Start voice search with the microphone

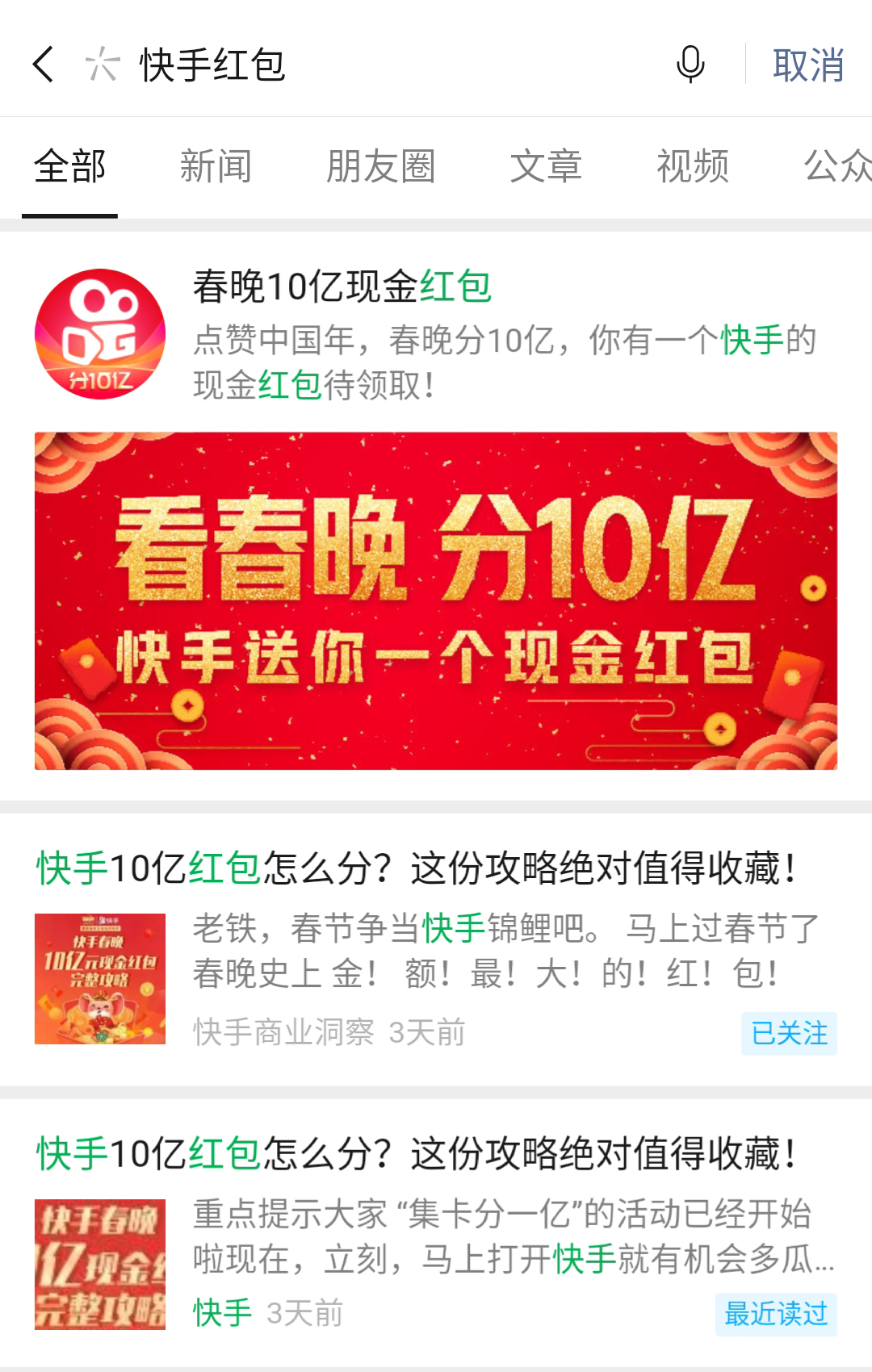point(690,65)
